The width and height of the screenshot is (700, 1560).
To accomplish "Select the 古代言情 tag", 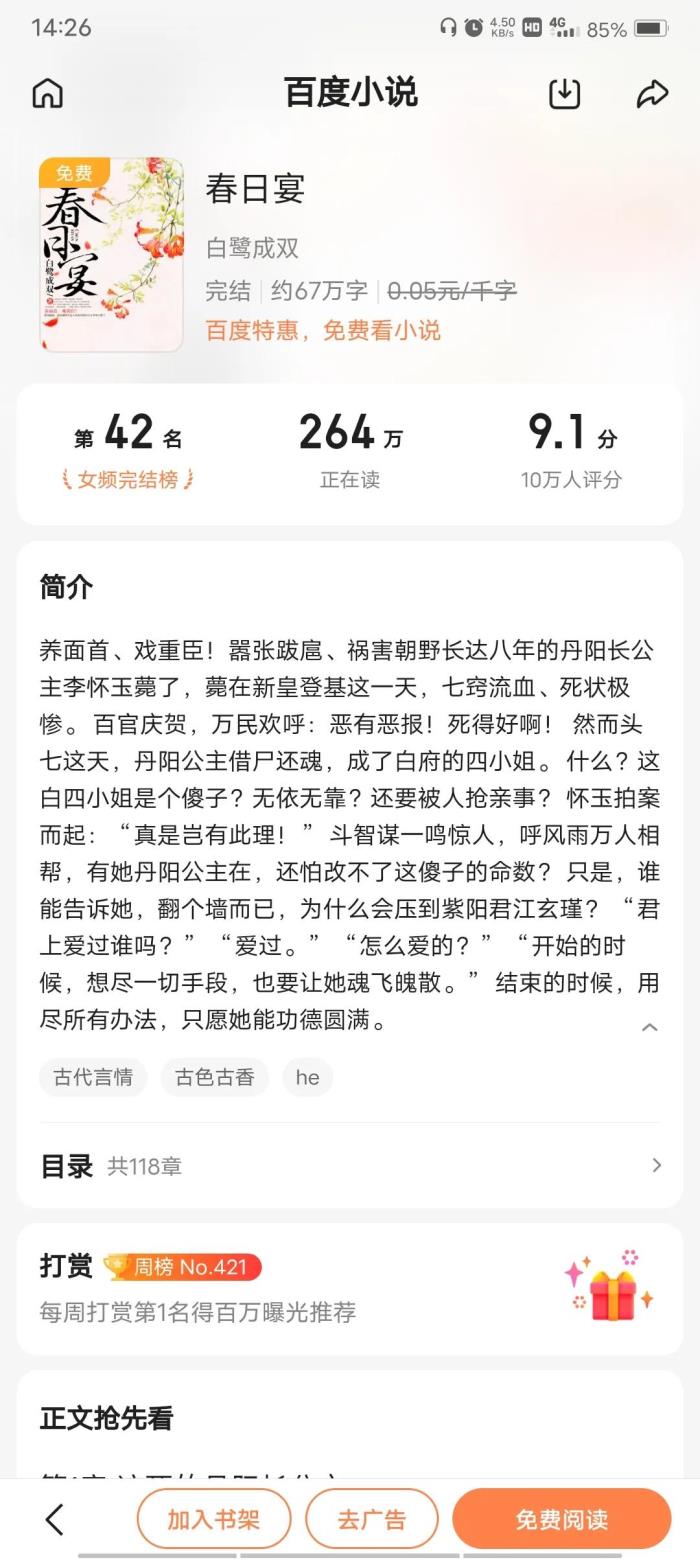I will (93, 1077).
